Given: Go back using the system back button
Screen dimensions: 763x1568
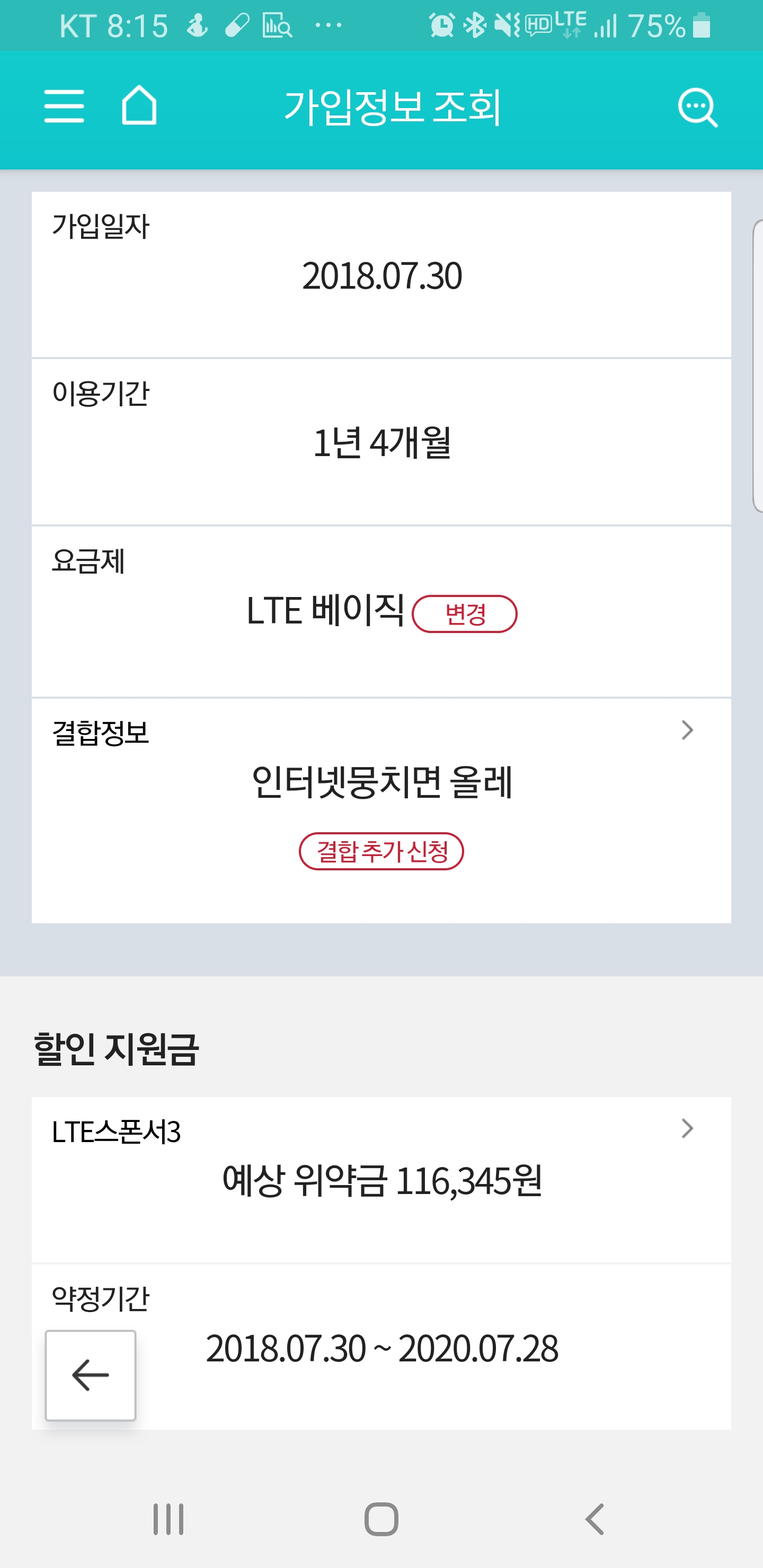Looking at the screenshot, I should pos(595,1519).
